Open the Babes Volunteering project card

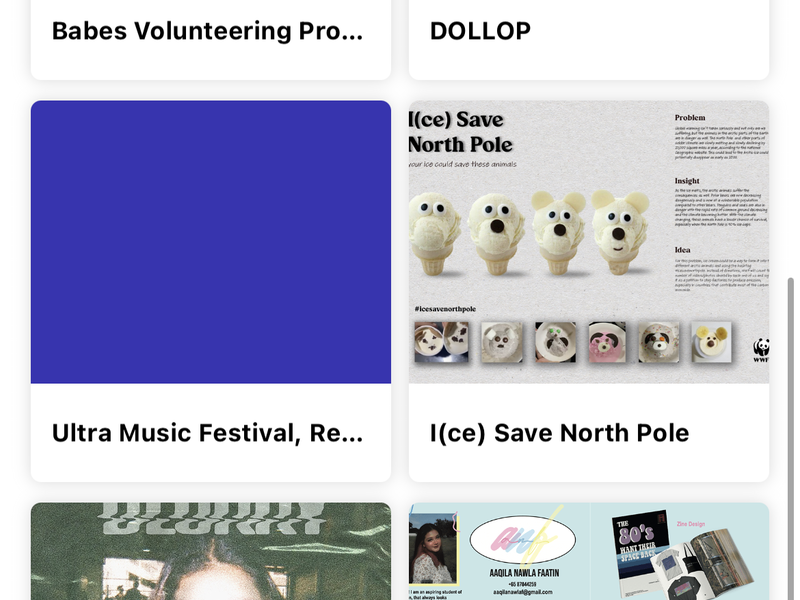(208, 32)
